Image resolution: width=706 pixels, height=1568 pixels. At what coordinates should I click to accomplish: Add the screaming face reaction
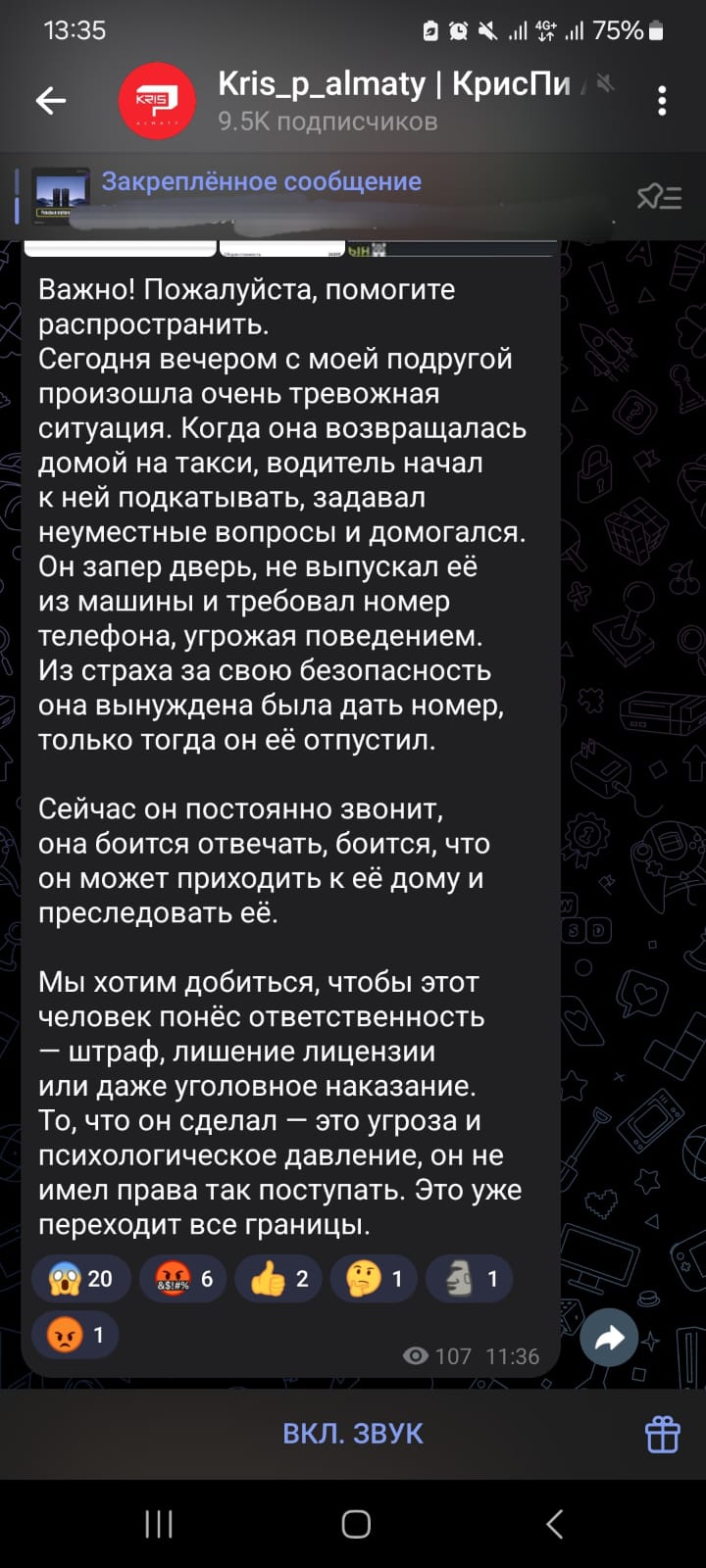[80, 1279]
